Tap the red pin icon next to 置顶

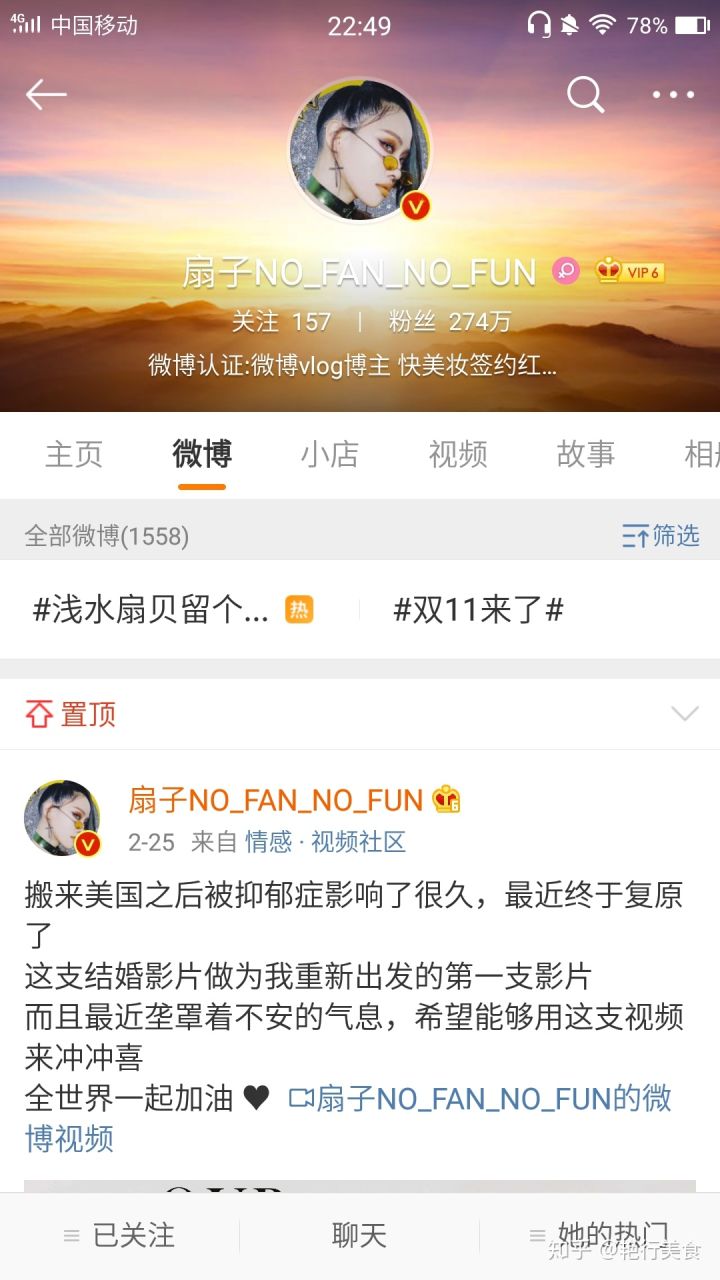coord(36,713)
